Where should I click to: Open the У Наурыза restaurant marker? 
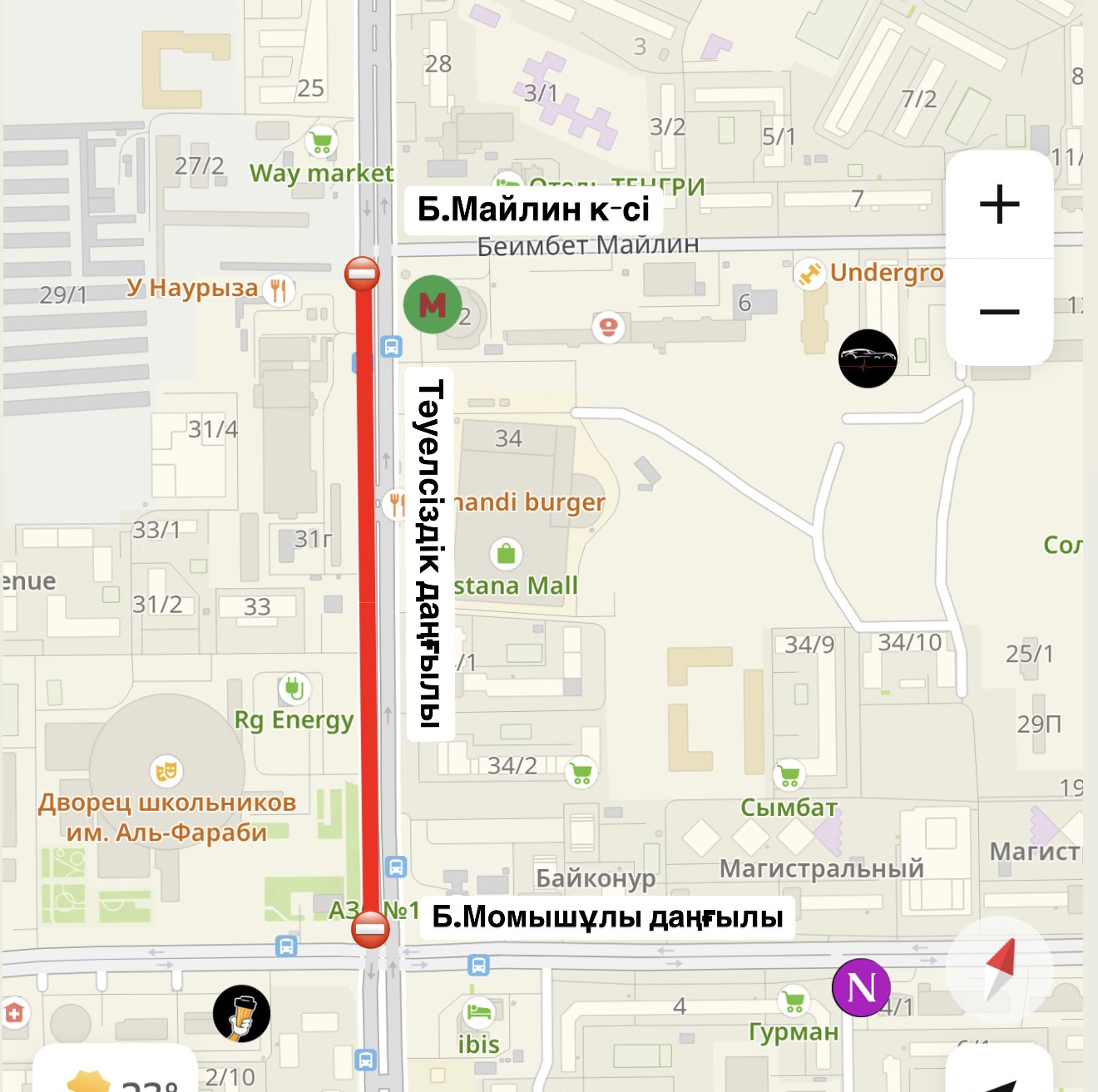coord(279,289)
